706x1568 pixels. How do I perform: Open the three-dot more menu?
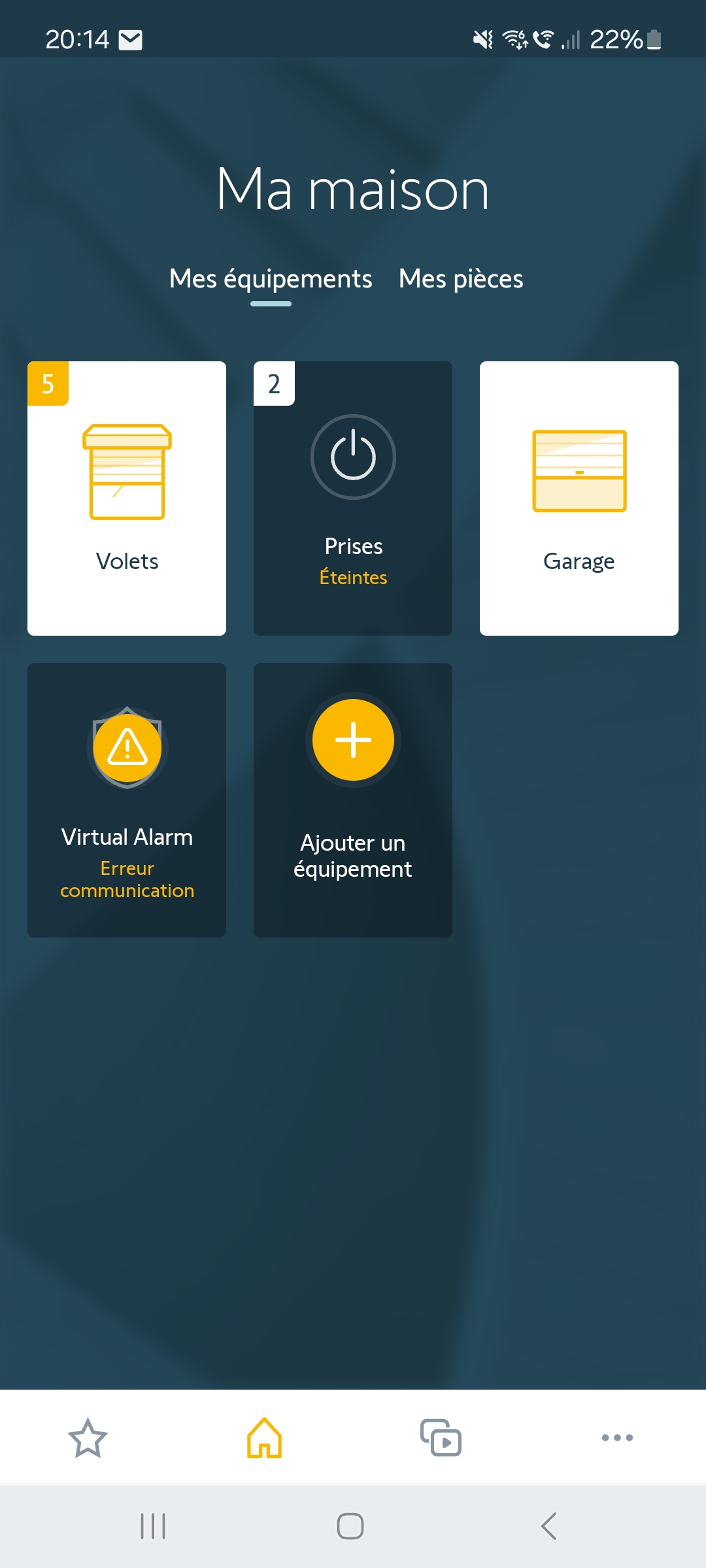[x=617, y=1437]
